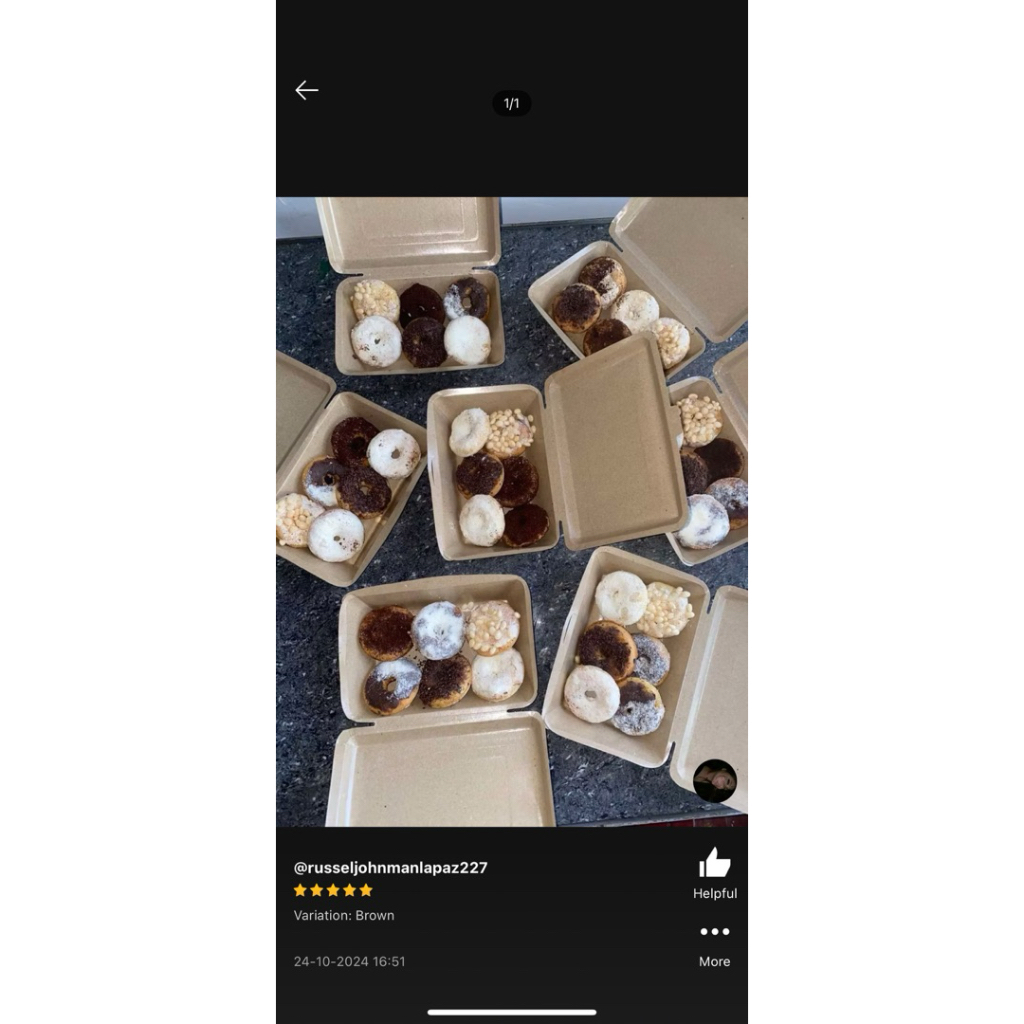This screenshot has height=1024, width=1024.
Task: Open the reviewer's round profile picture
Action: point(714,781)
